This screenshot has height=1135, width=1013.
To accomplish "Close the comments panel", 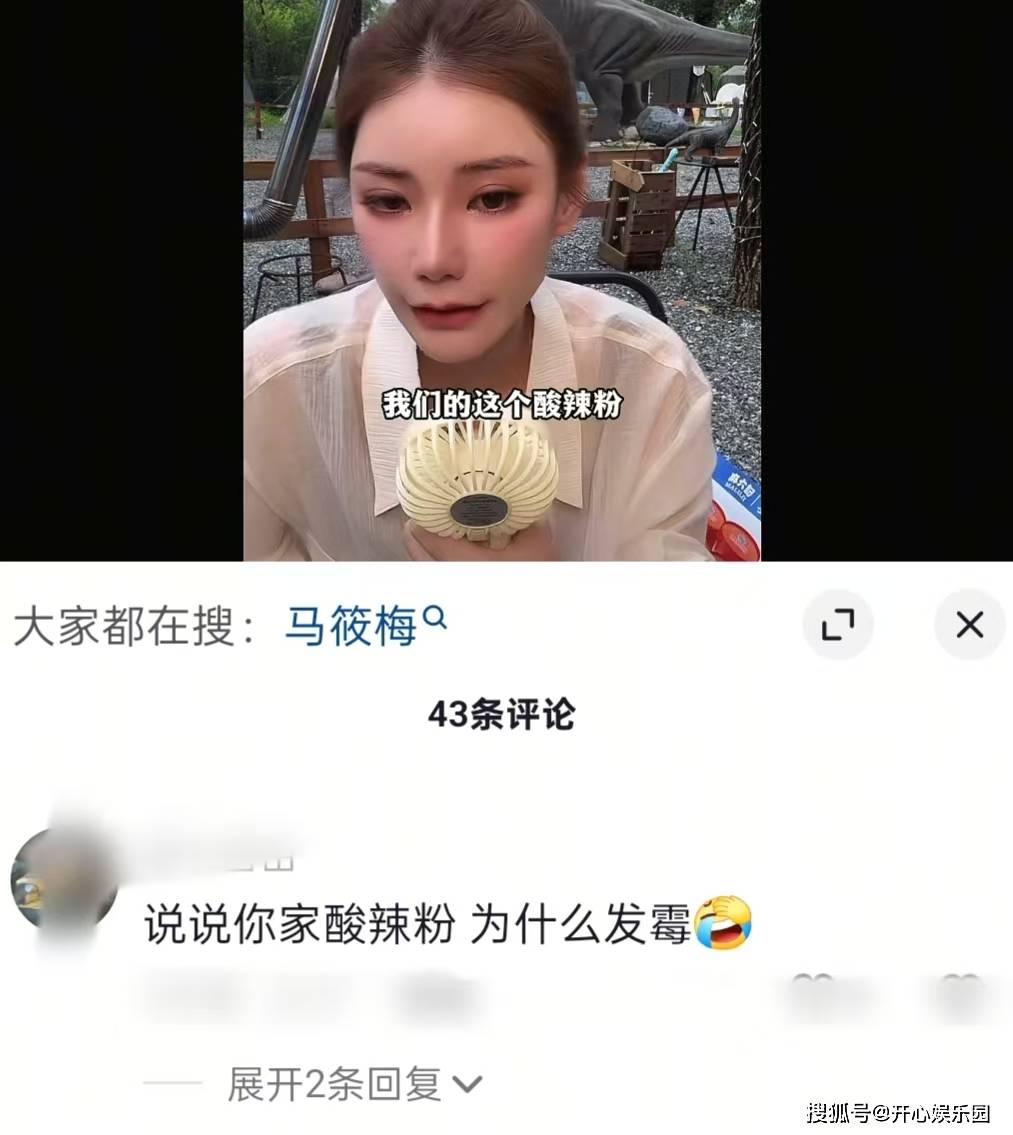I will tap(969, 625).
